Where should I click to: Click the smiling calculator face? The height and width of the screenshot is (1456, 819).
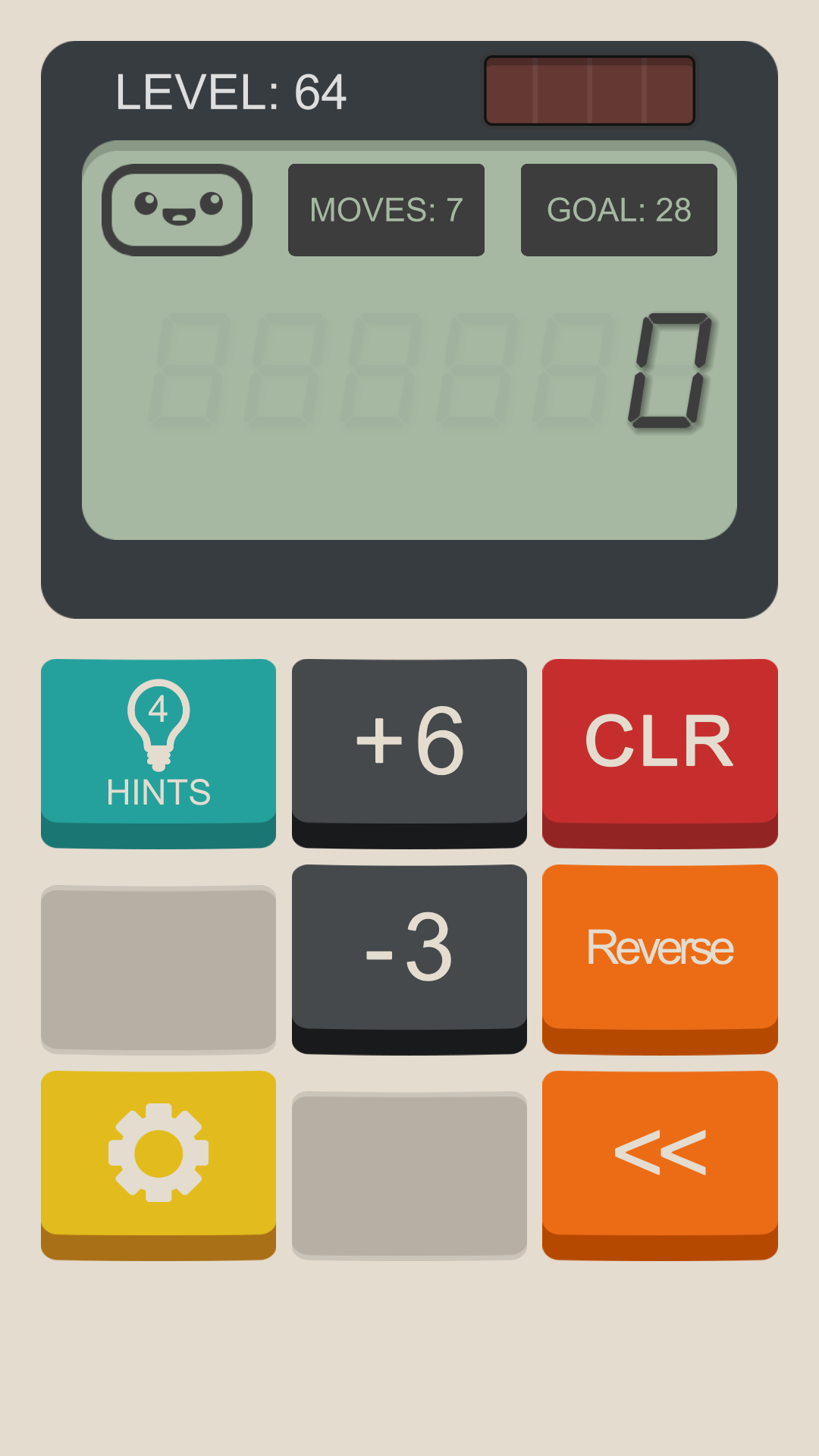pyautogui.click(x=177, y=210)
